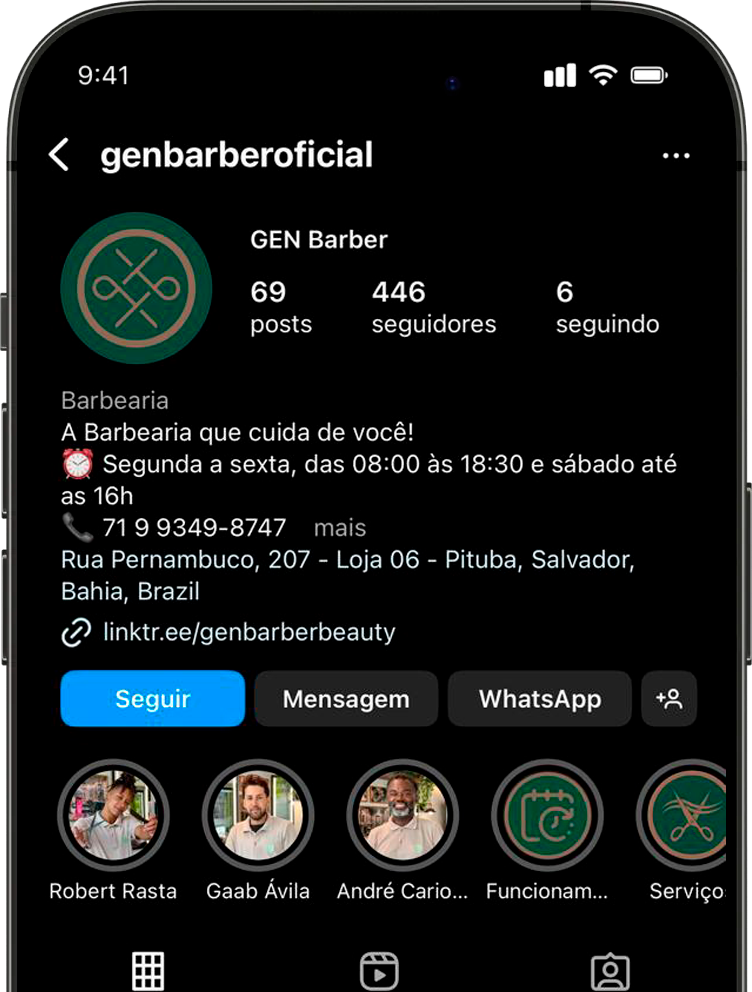752x992 pixels.
Task: Follow the account with Seguir
Action: coord(152,698)
